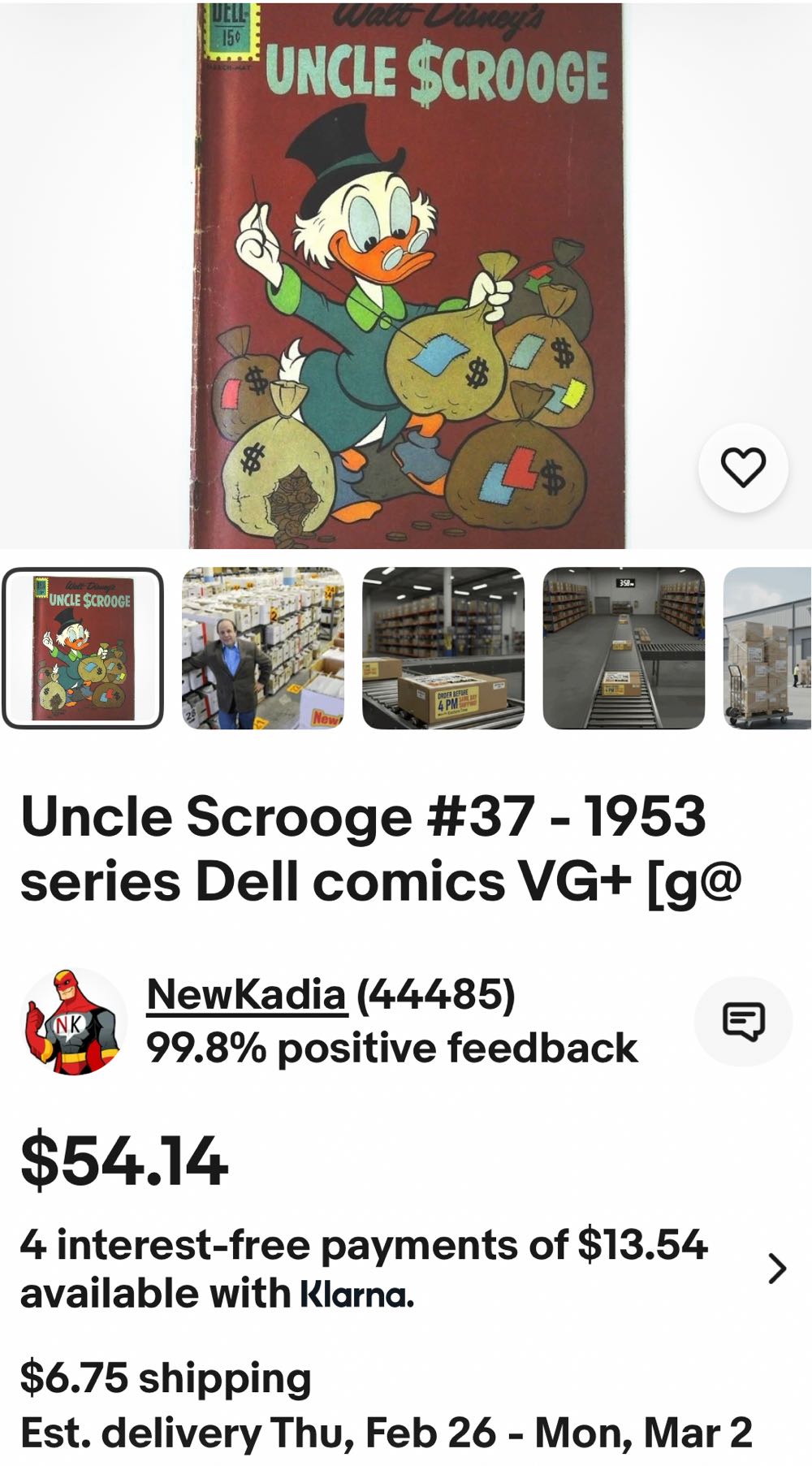Viewport: 812px width, 1466px height.
Task: Select the Uncle Scrooge cover thumbnail
Action: [83, 647]
